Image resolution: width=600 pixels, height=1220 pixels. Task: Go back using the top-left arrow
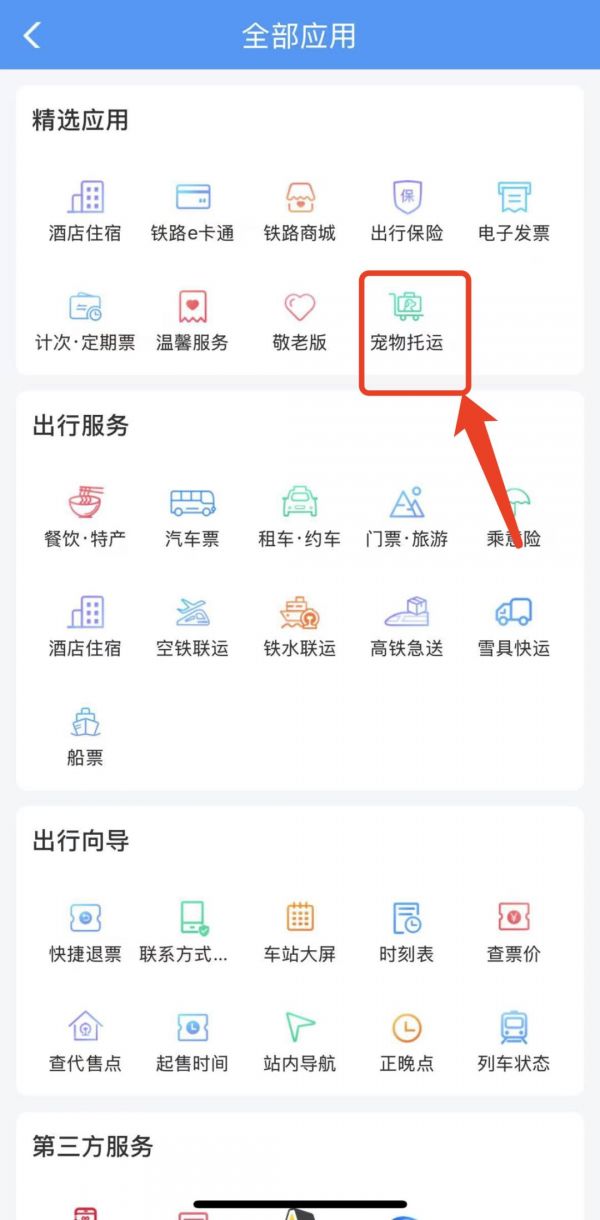(32, 36)
